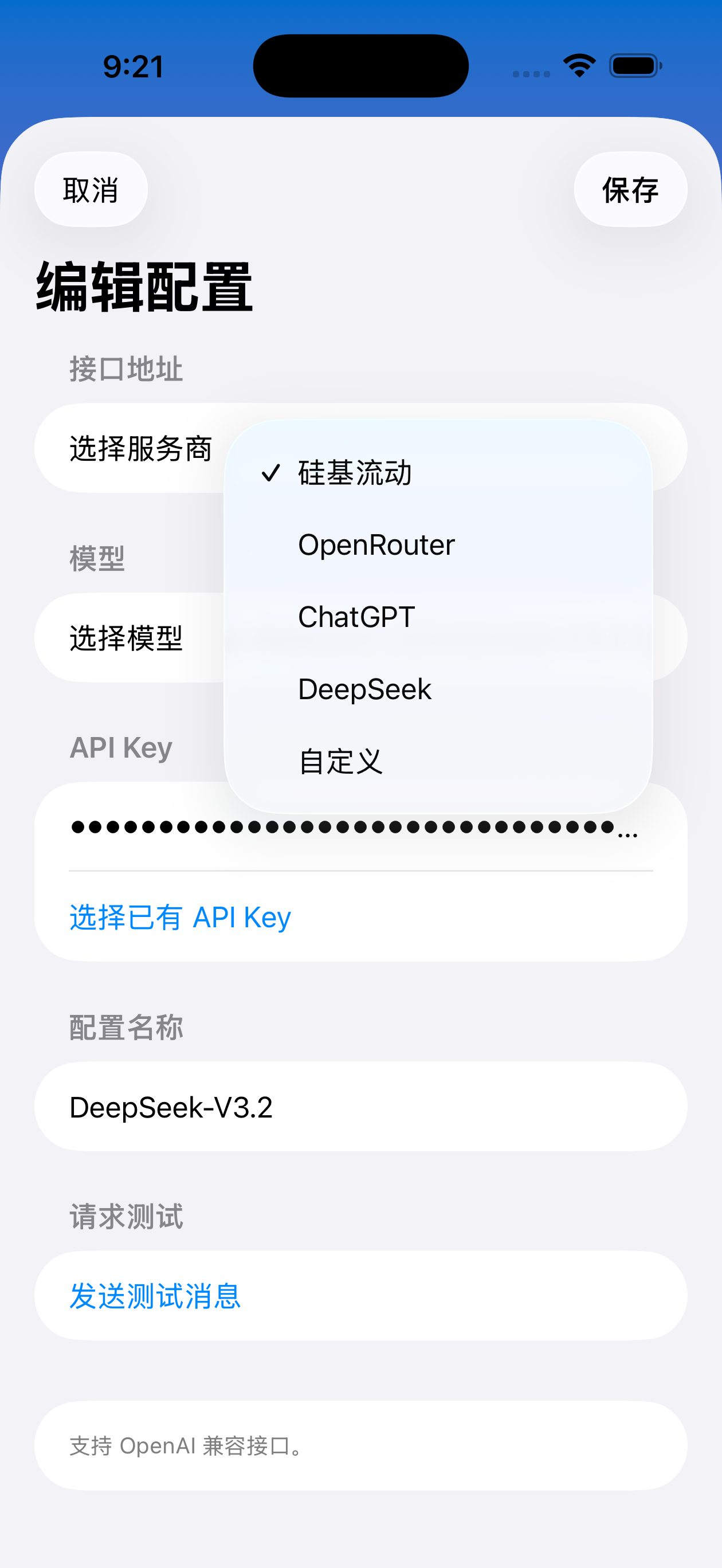Click 选择已有 API Key link
Screen dimensions: 722x1568
(179, 917)
